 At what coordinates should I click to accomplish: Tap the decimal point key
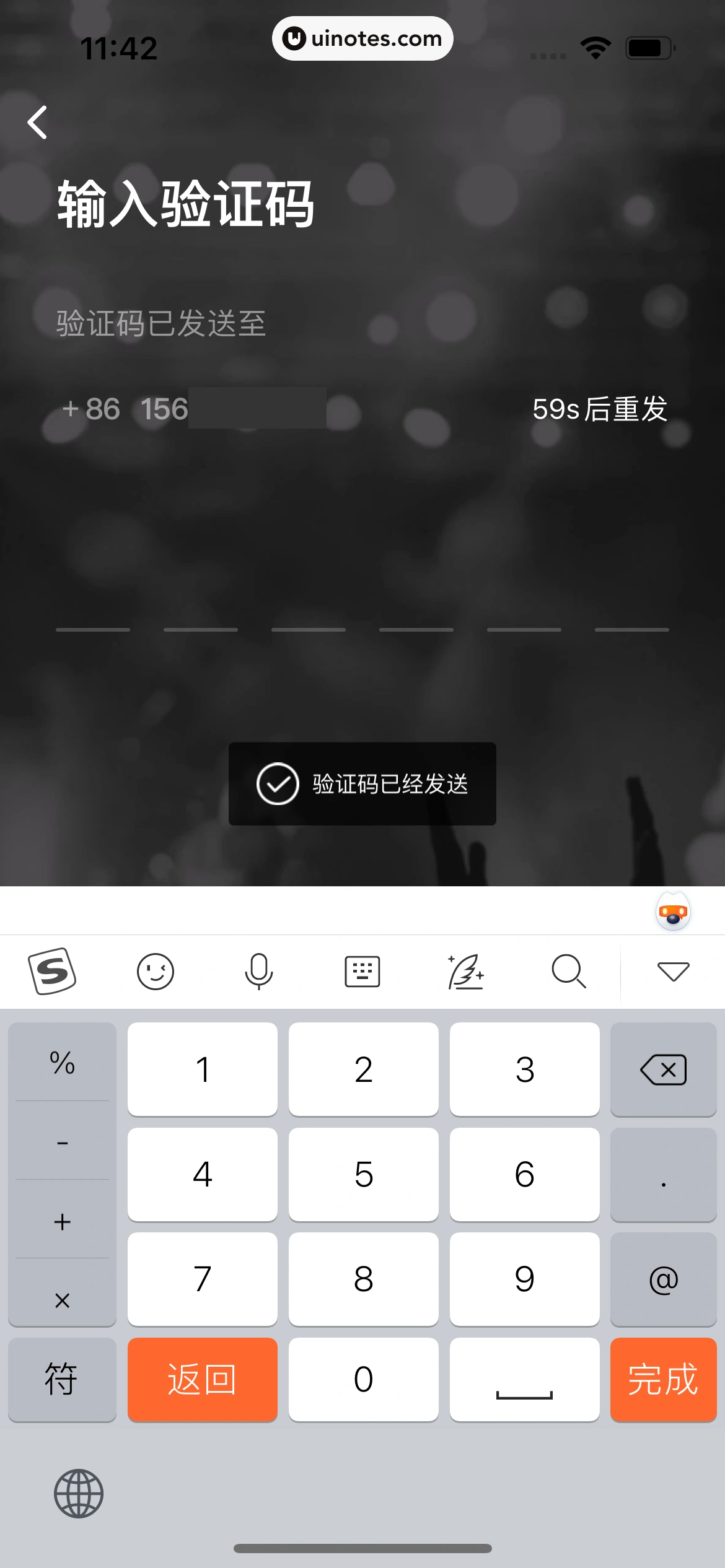pyautogui.click(x=663, y=1175)
